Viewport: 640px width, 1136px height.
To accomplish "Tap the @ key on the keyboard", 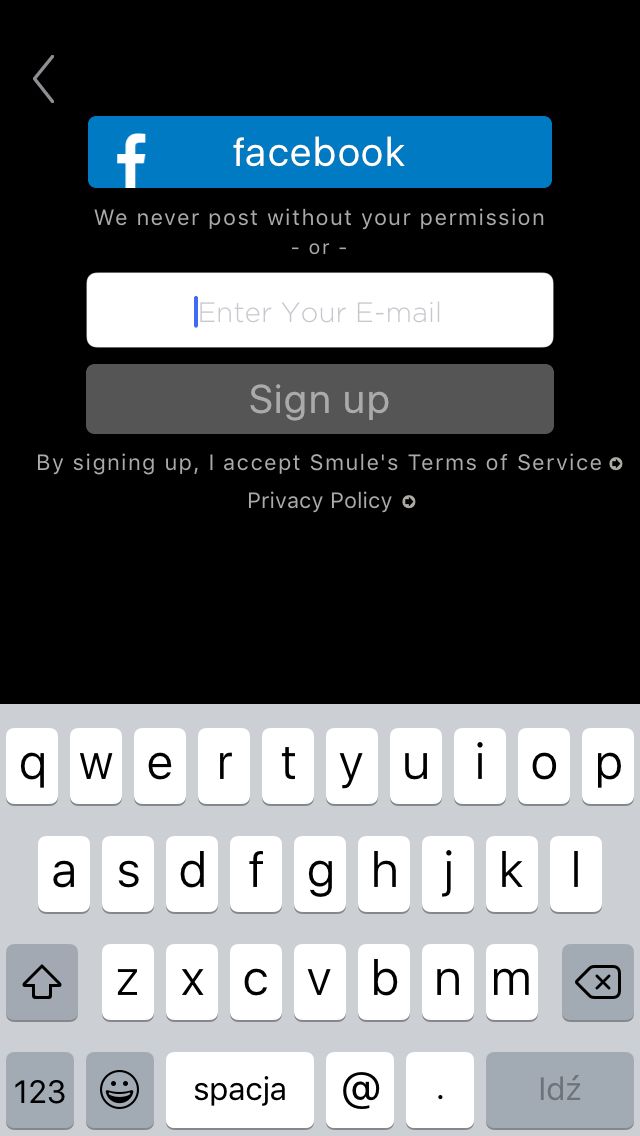I will point(360,1090).
